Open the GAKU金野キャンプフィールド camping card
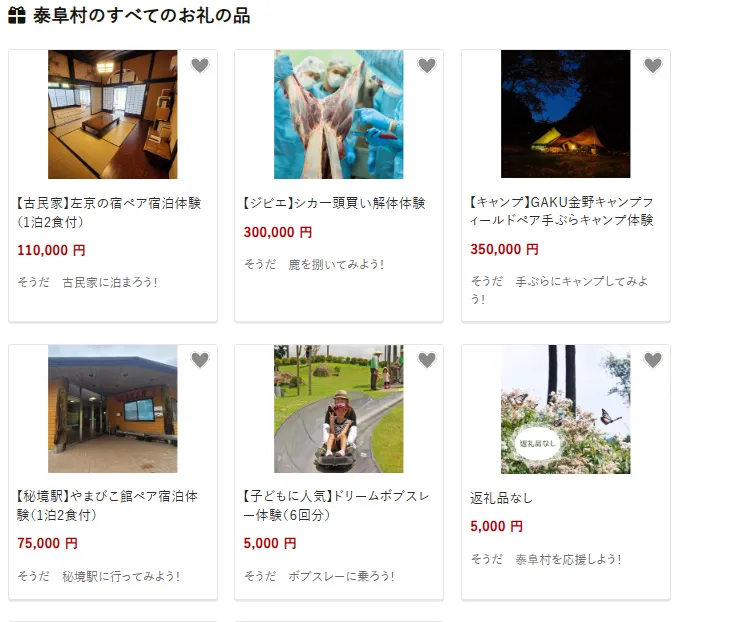 pos(565,211)
